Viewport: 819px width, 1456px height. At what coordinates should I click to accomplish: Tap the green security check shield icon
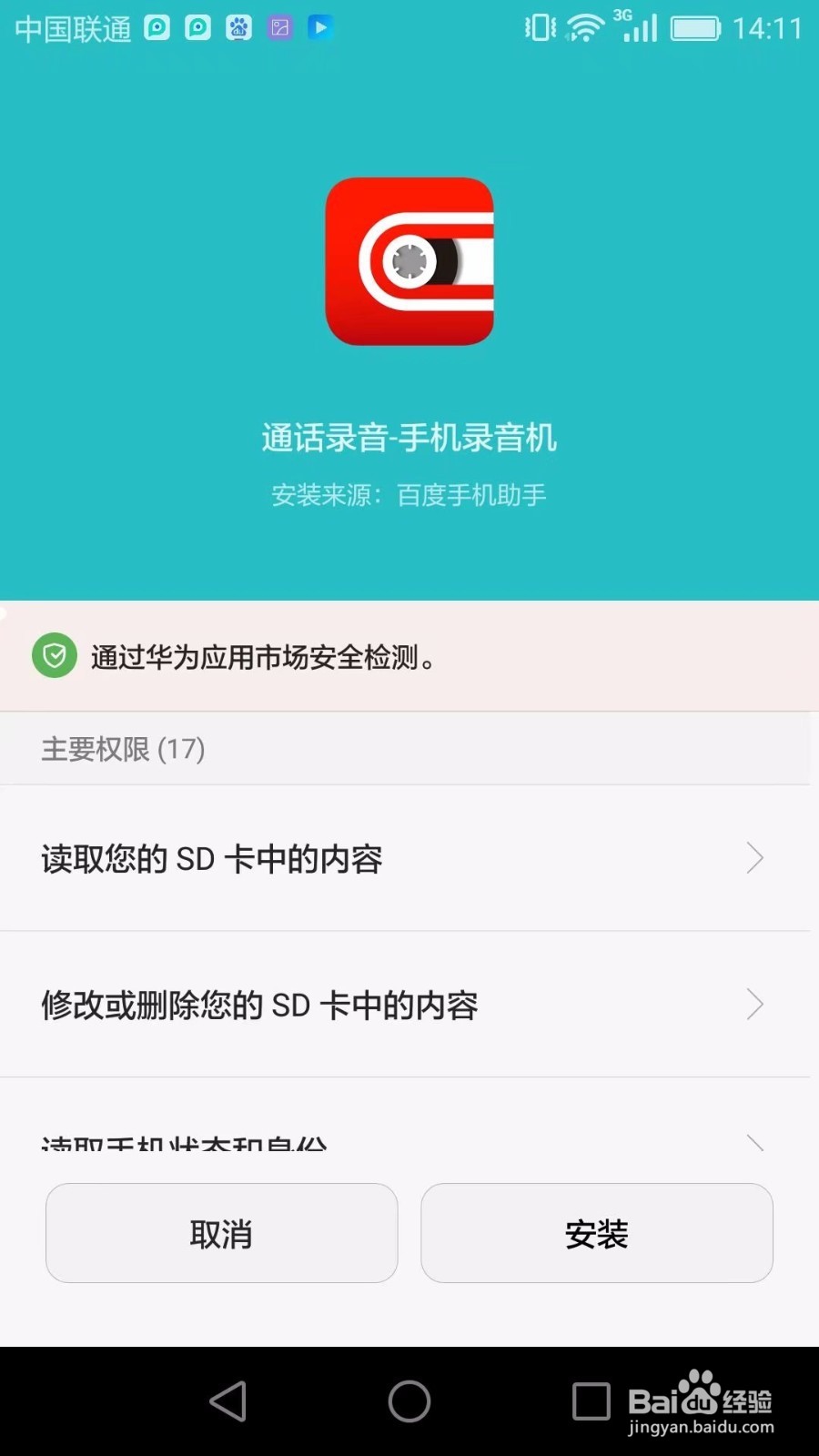click(55, 656)
